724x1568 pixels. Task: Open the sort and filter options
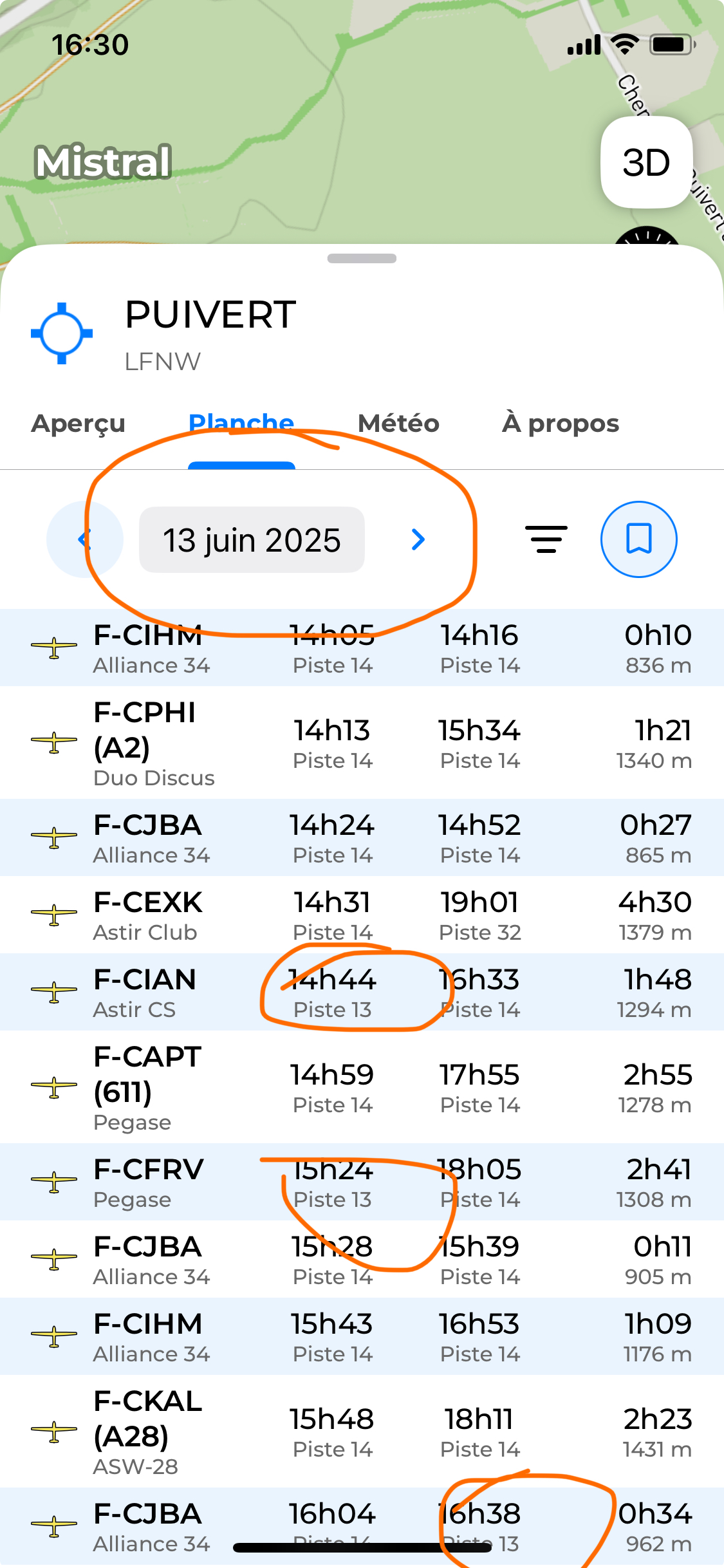pyautogui.click(x=546, y=539)
